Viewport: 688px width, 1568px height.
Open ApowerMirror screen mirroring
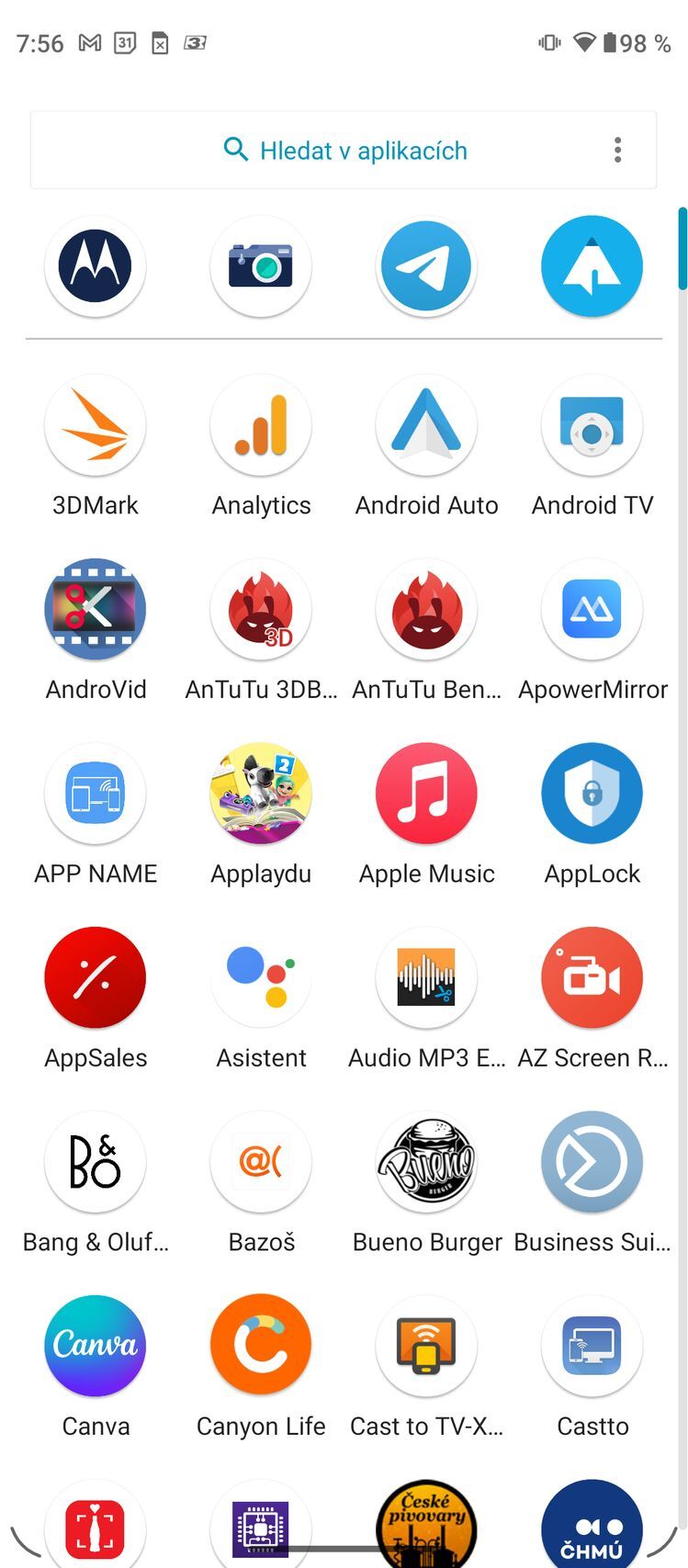[592, 609]
